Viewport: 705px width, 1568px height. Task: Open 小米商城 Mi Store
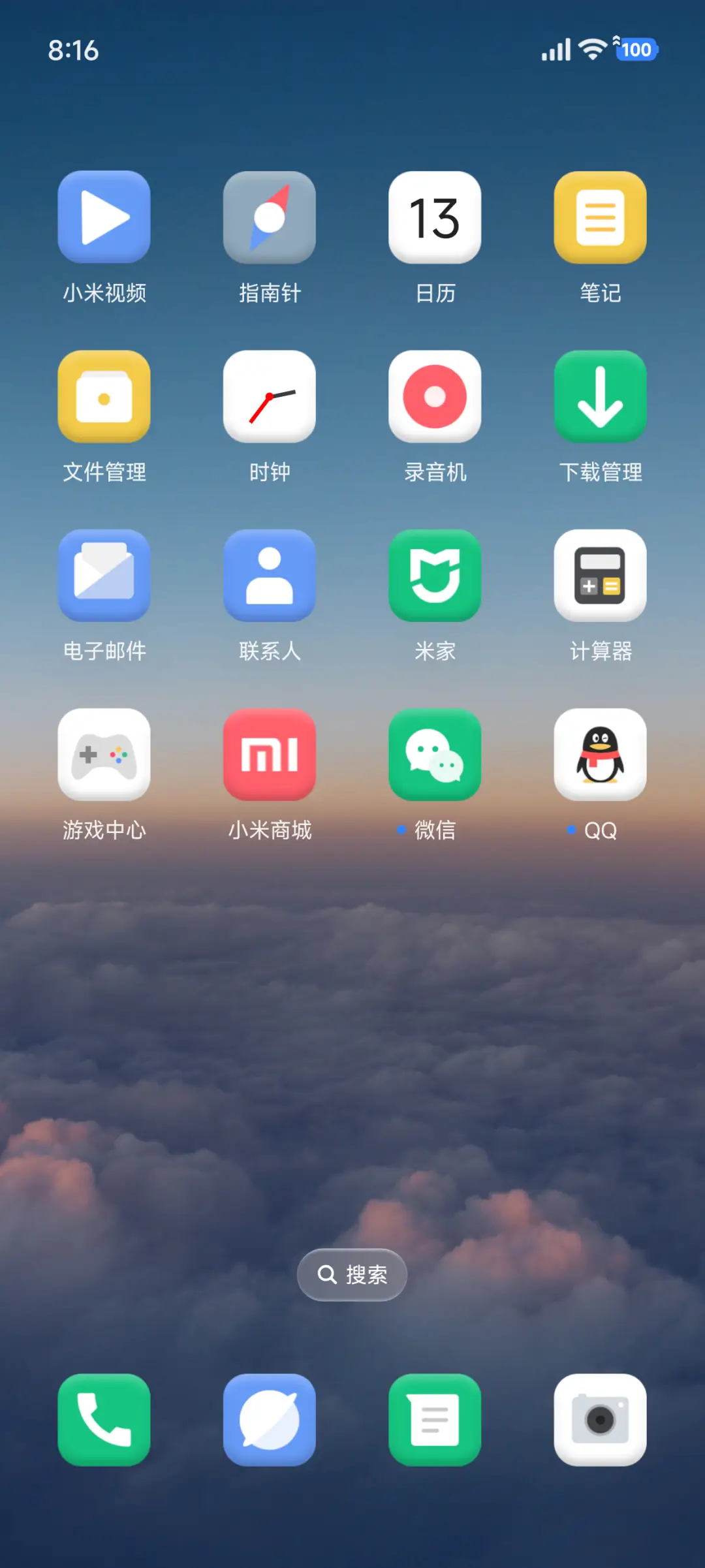point(270,755)
